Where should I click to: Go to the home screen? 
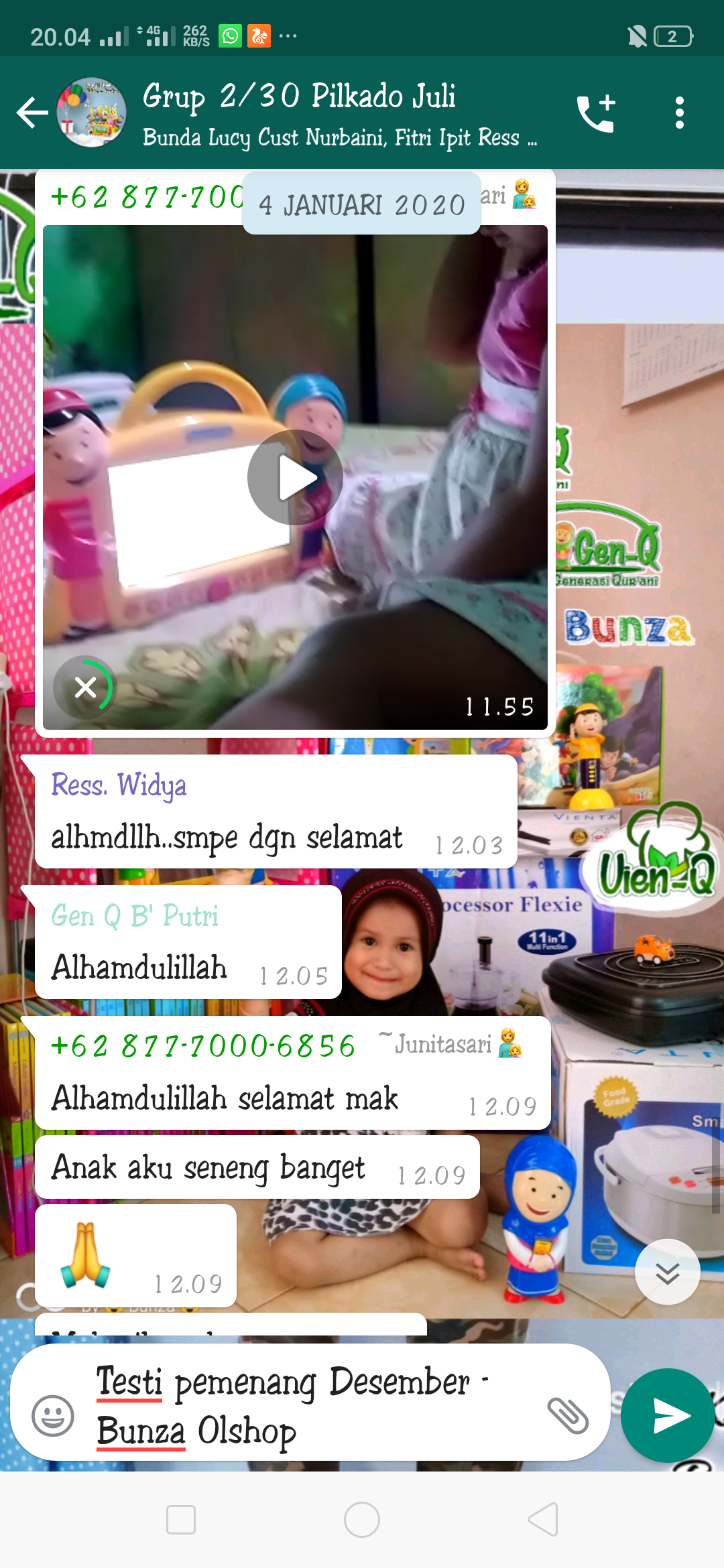362,1520
